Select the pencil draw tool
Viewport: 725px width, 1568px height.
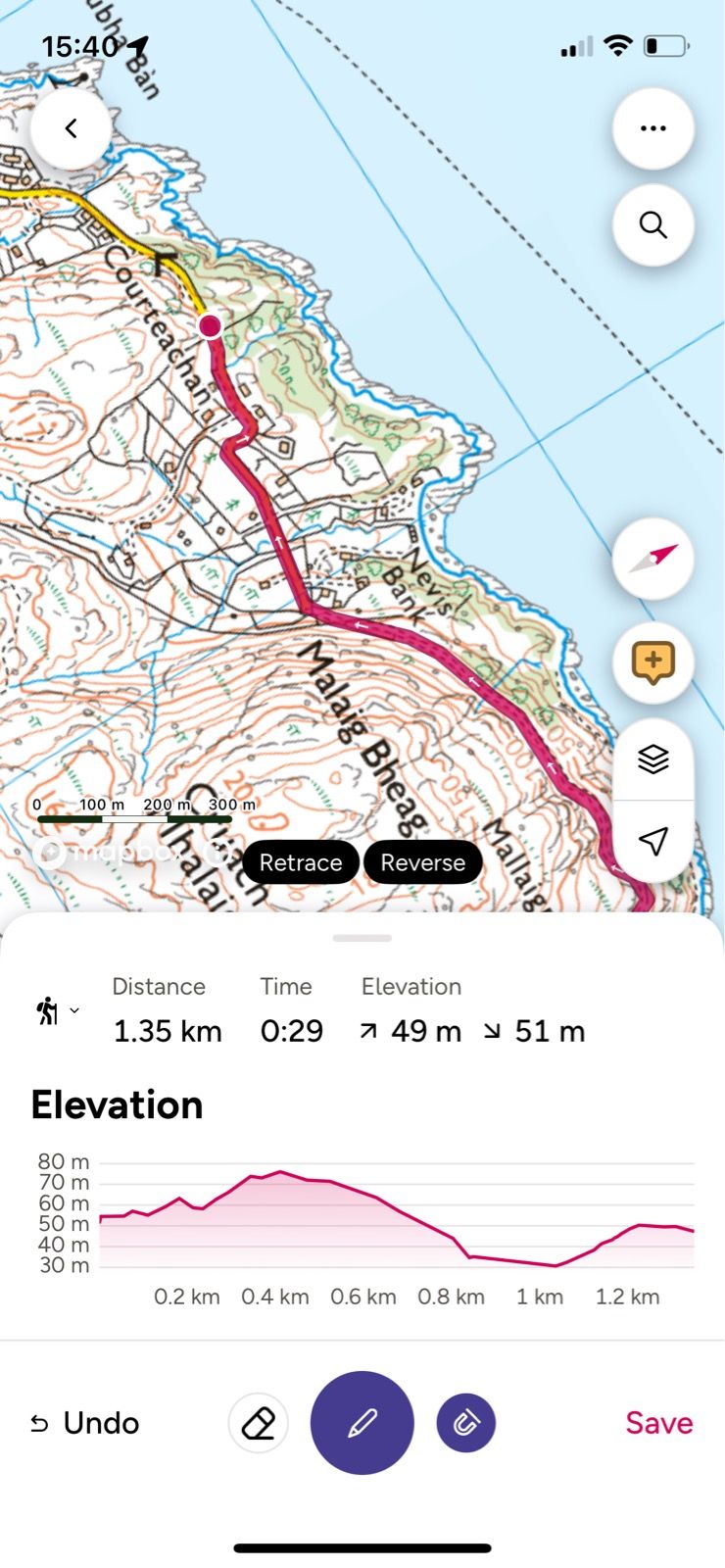pos(362,1423)
